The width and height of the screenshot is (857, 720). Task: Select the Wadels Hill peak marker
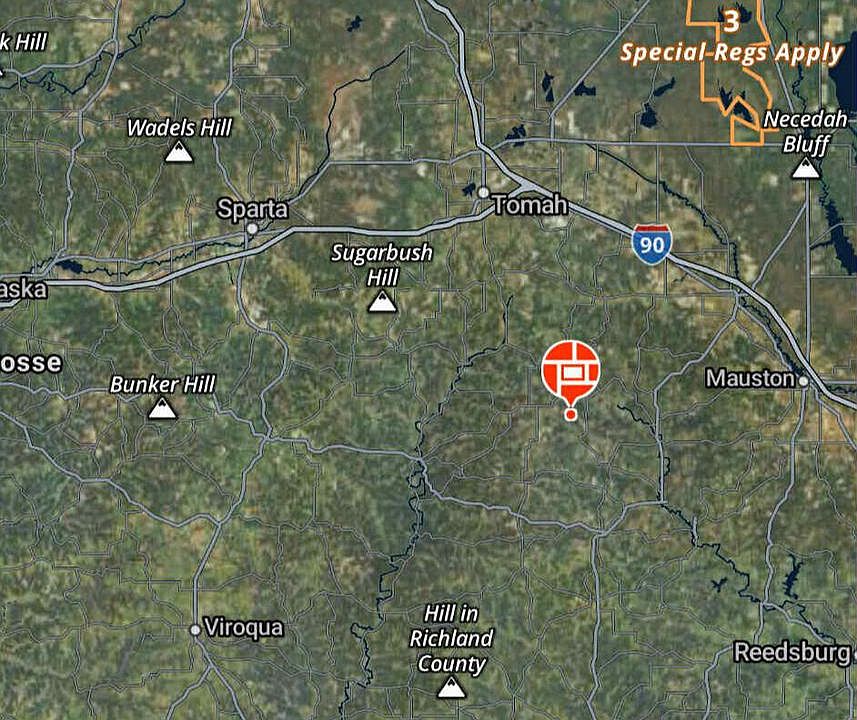click(x=179, y=152)
